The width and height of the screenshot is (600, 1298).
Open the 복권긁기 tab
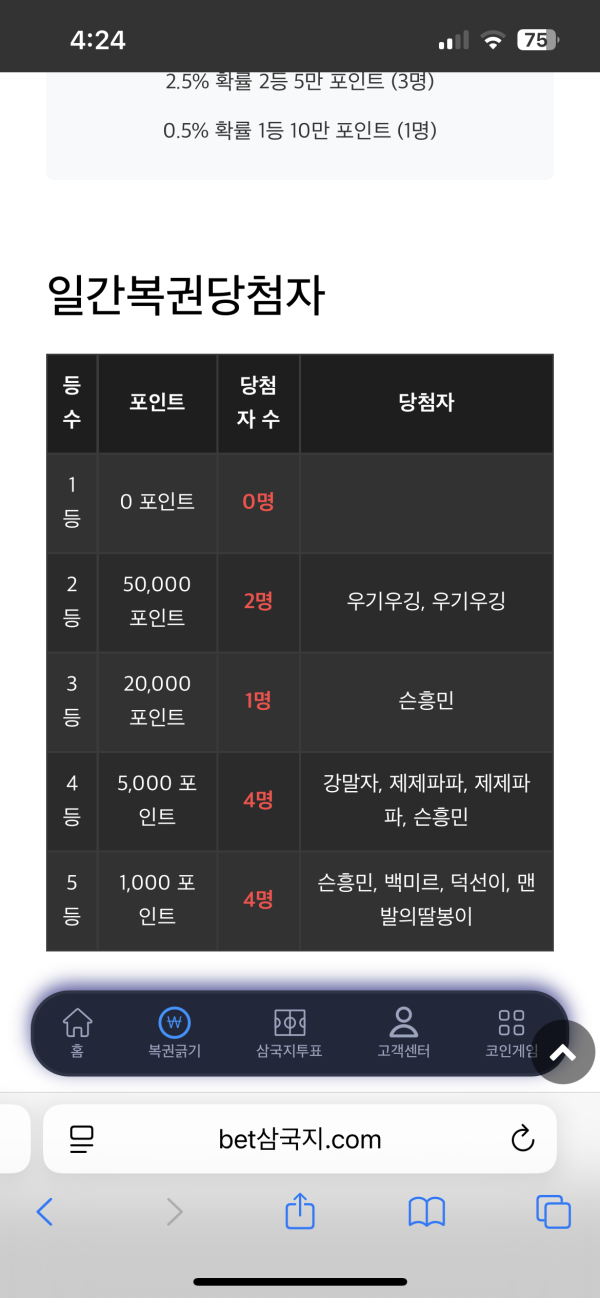[x=175, y=1033]
